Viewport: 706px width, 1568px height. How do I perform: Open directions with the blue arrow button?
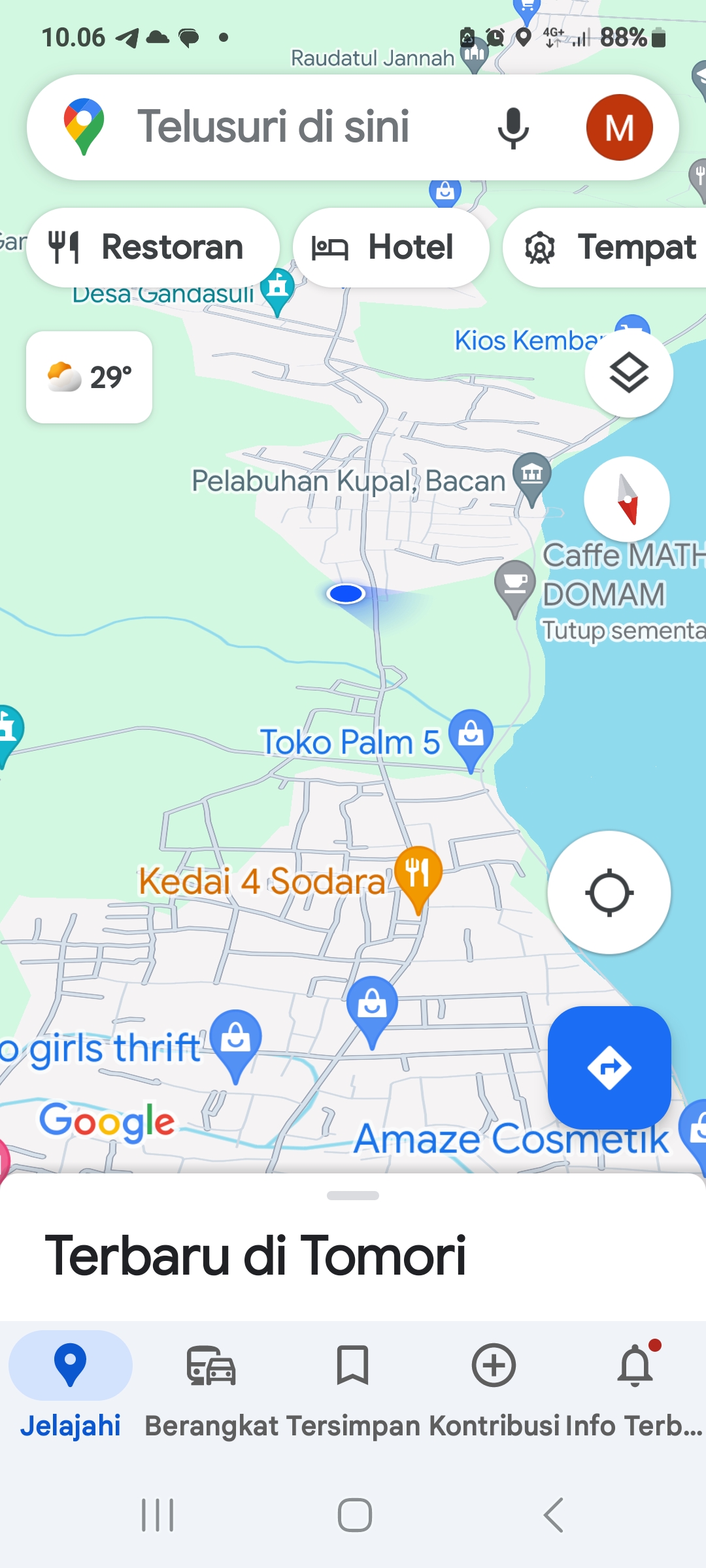coord(609,1068)
